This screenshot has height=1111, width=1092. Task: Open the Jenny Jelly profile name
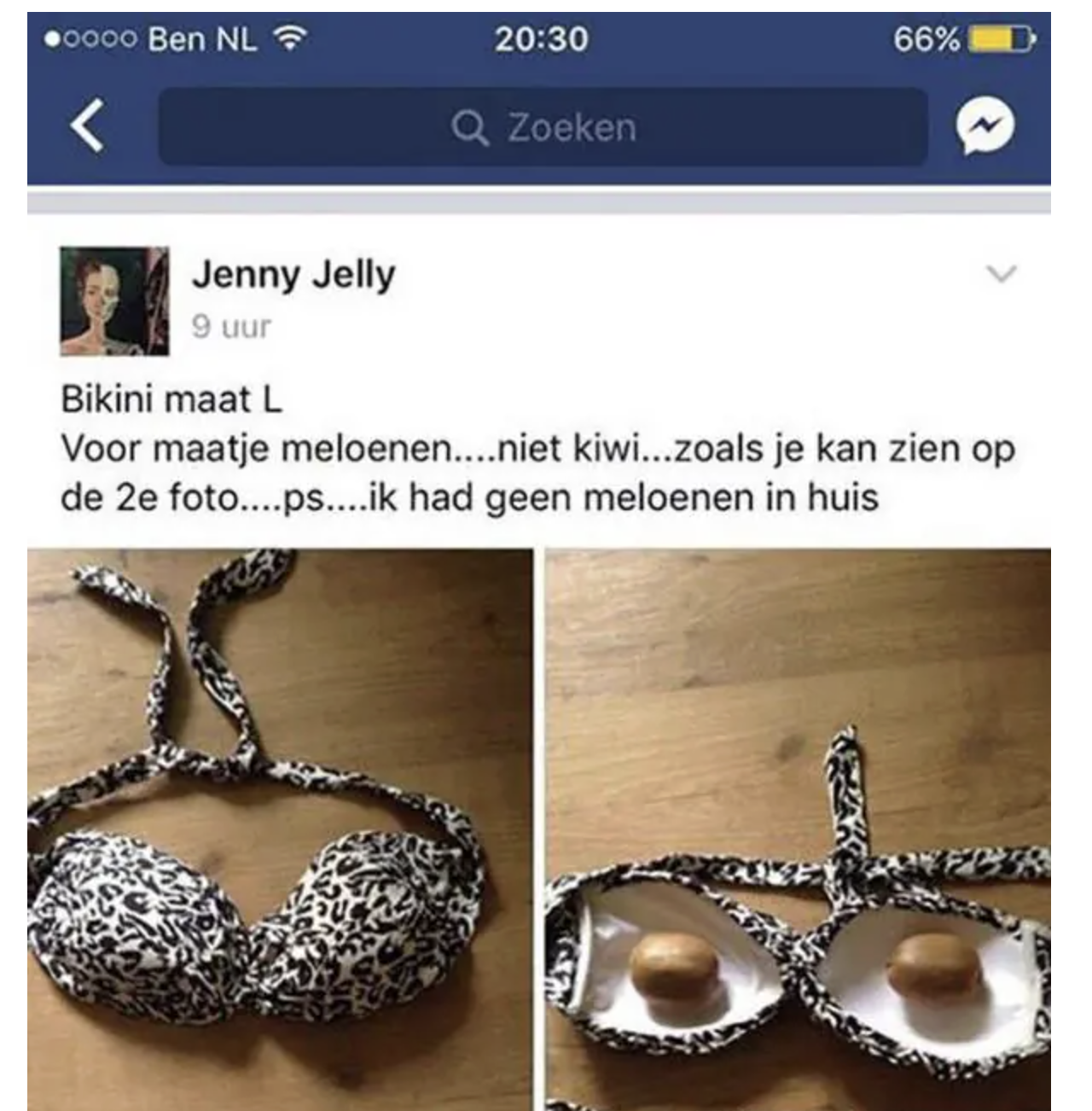(293, 275)
